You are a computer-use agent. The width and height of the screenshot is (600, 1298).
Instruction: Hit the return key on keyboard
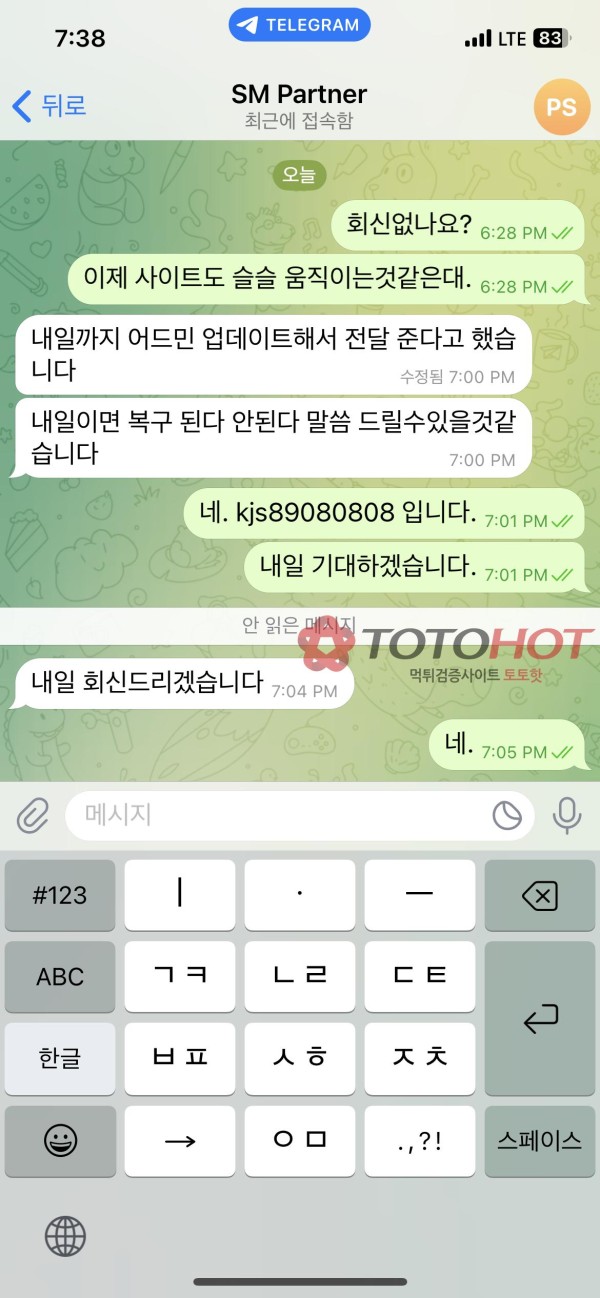[539, 1018]
